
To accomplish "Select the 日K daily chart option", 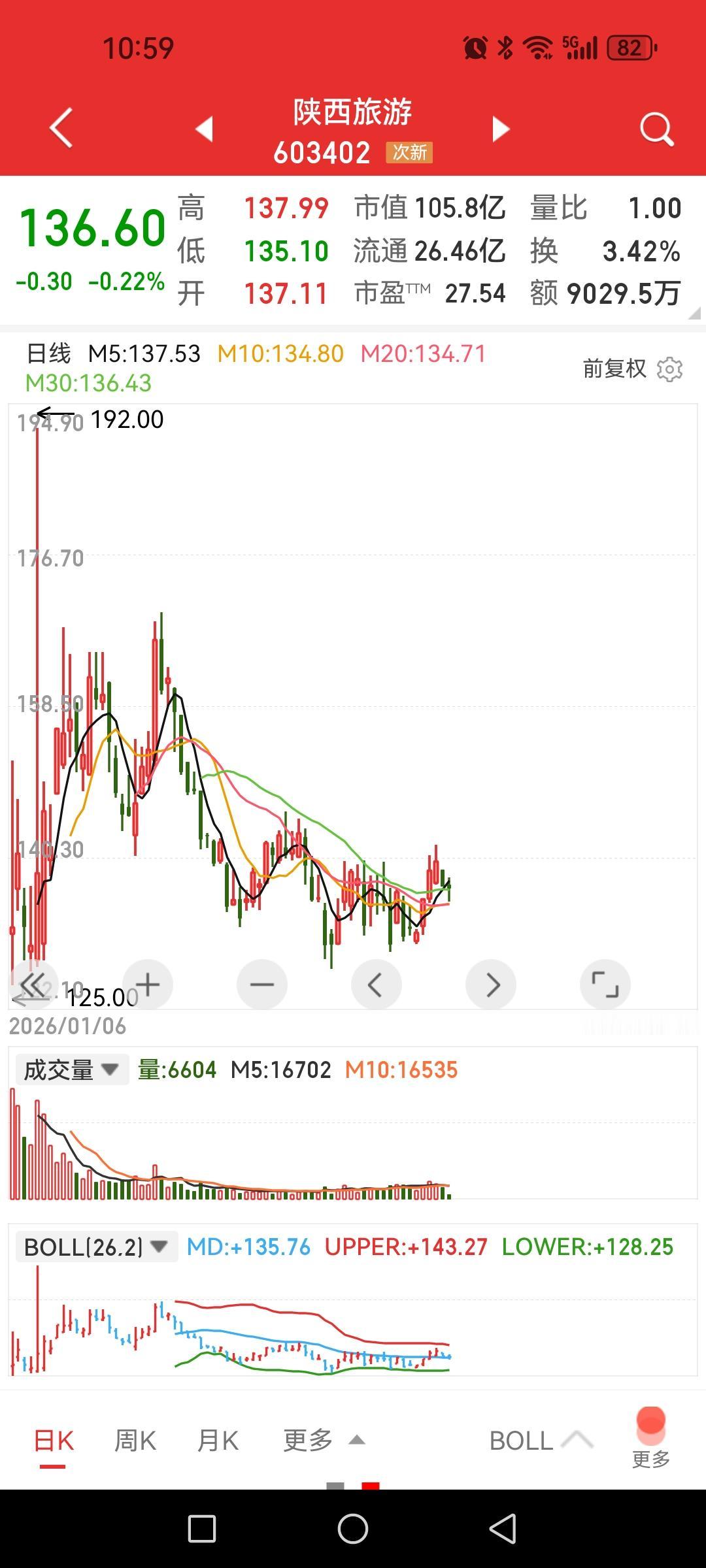I will click(x=54, y=1440).
